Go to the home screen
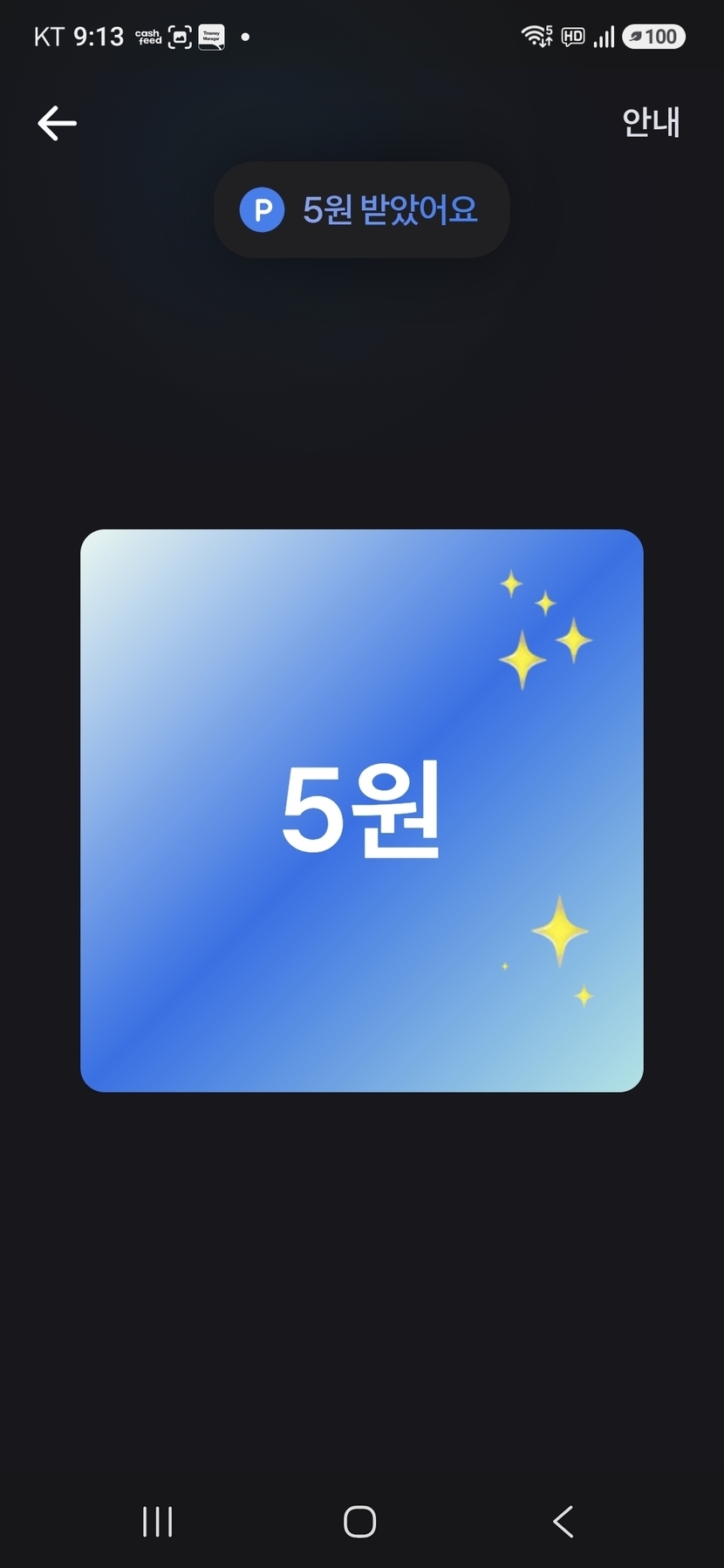 click(360, 1522)
